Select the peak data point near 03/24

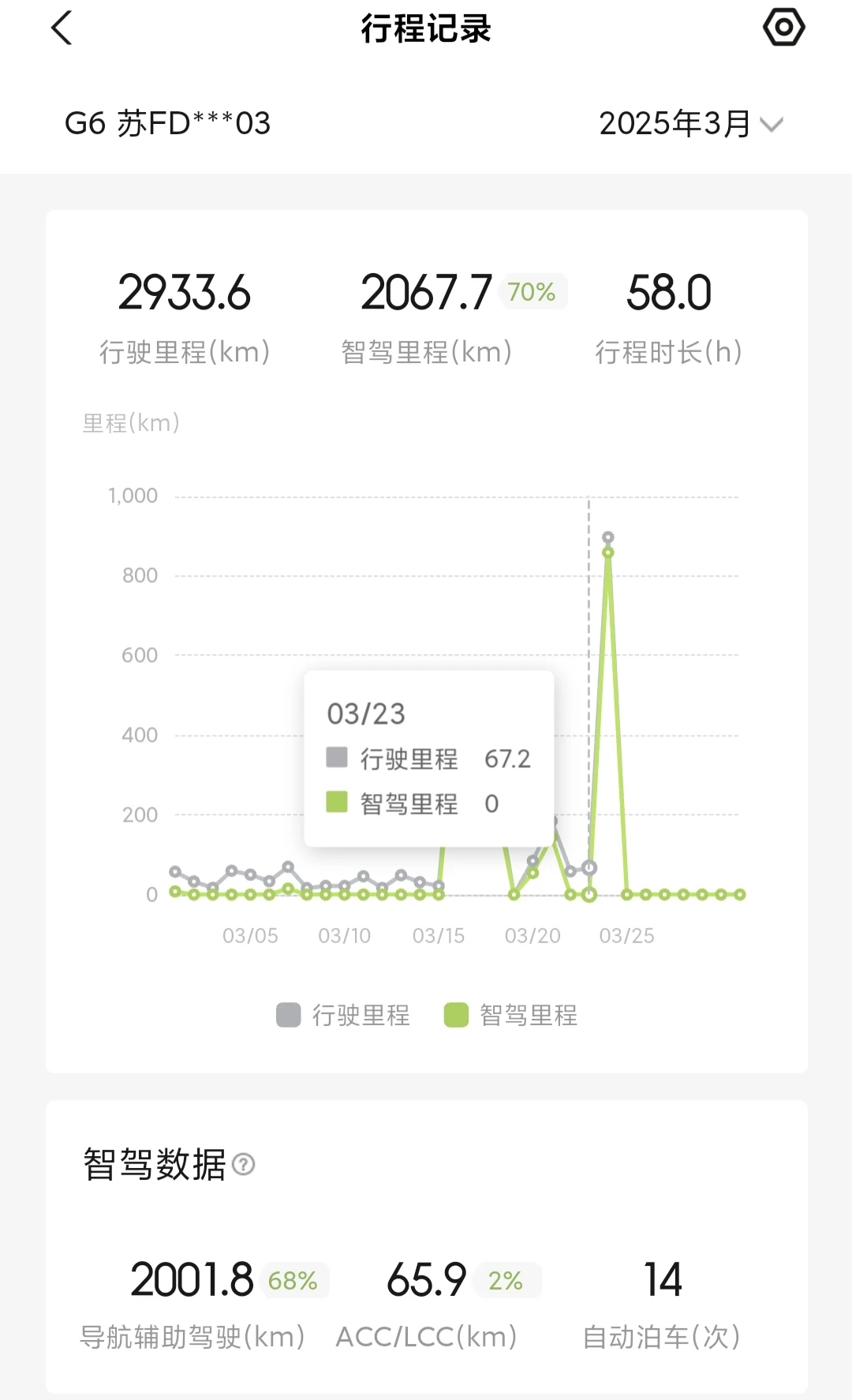pos(607,538)
